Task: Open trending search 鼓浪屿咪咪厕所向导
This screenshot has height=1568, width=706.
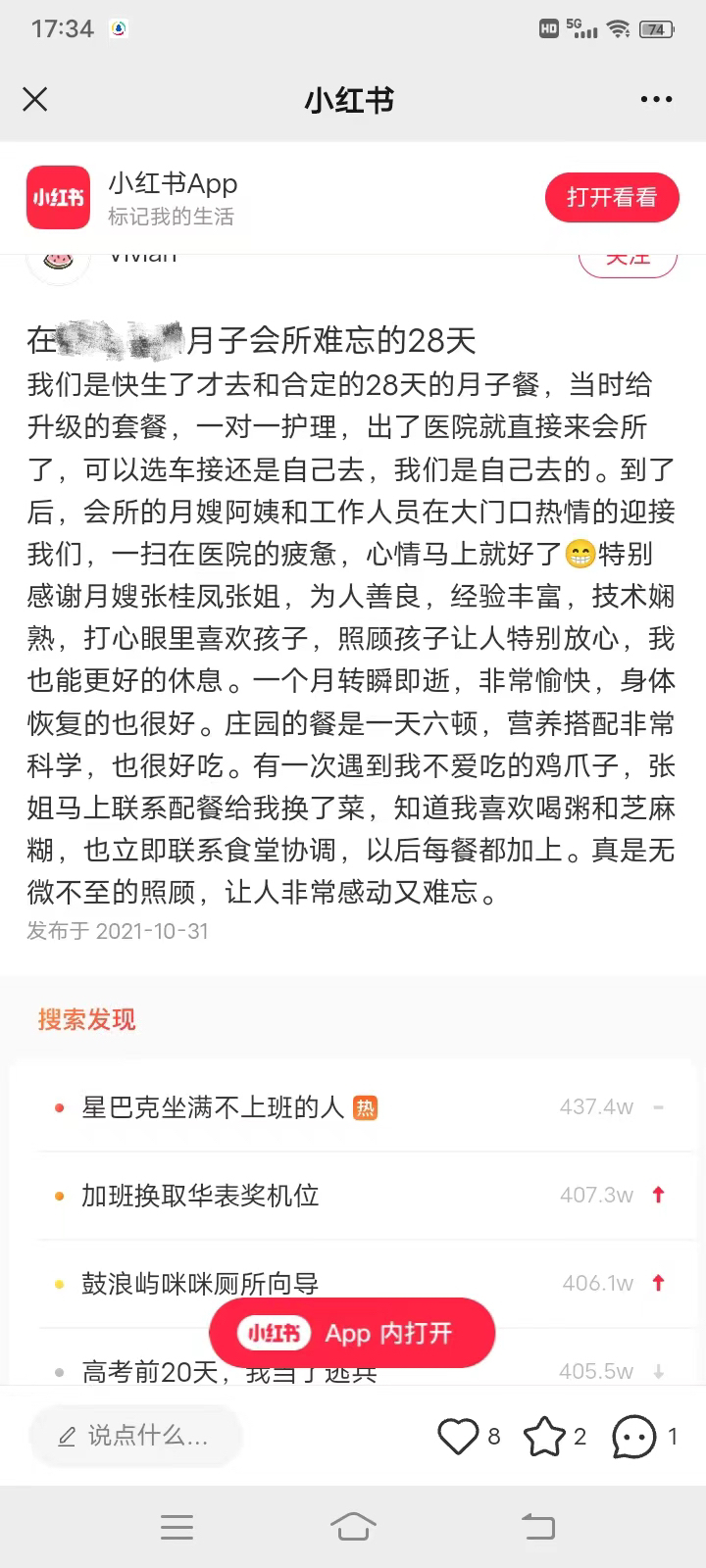Action: [353, 1283]
